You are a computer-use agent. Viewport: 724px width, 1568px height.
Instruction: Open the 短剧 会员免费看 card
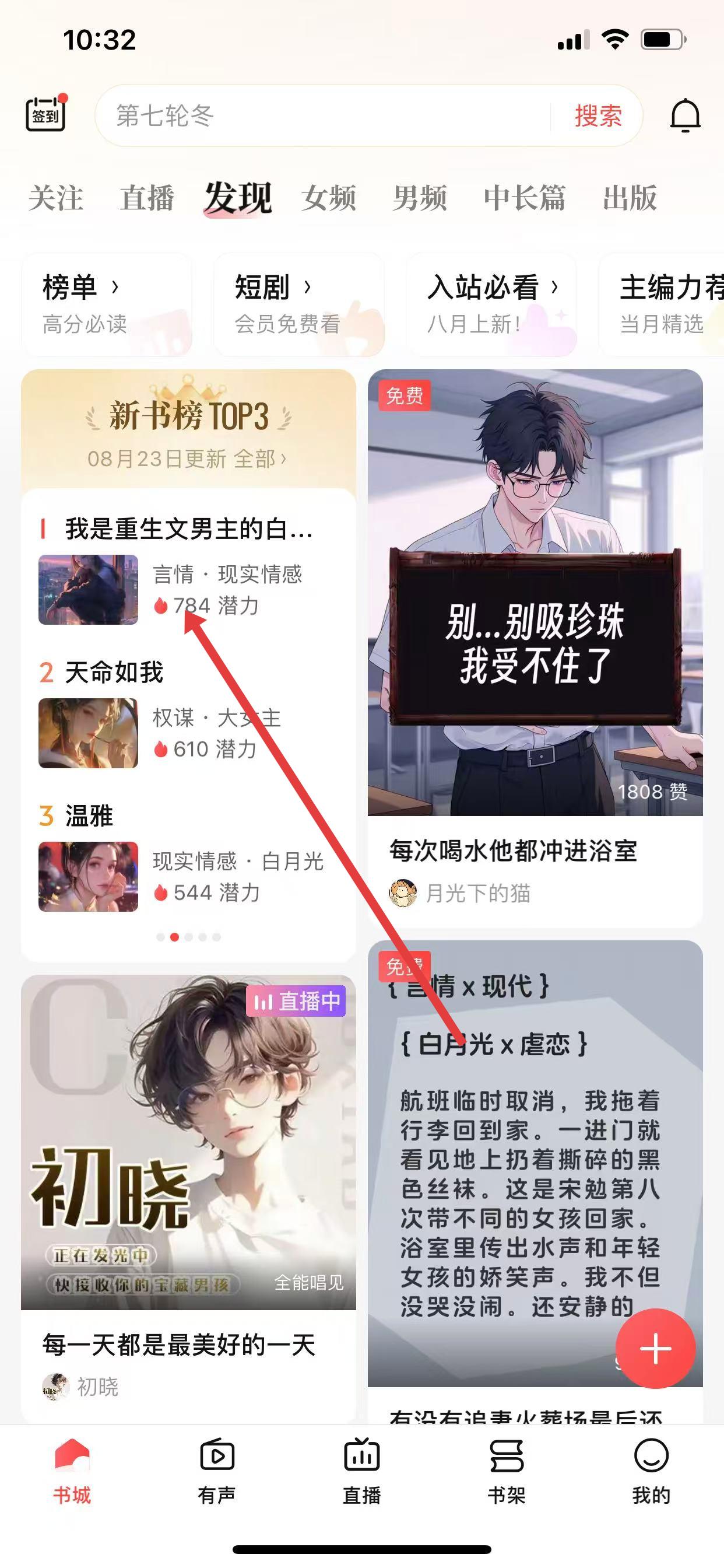click(298, 304)
